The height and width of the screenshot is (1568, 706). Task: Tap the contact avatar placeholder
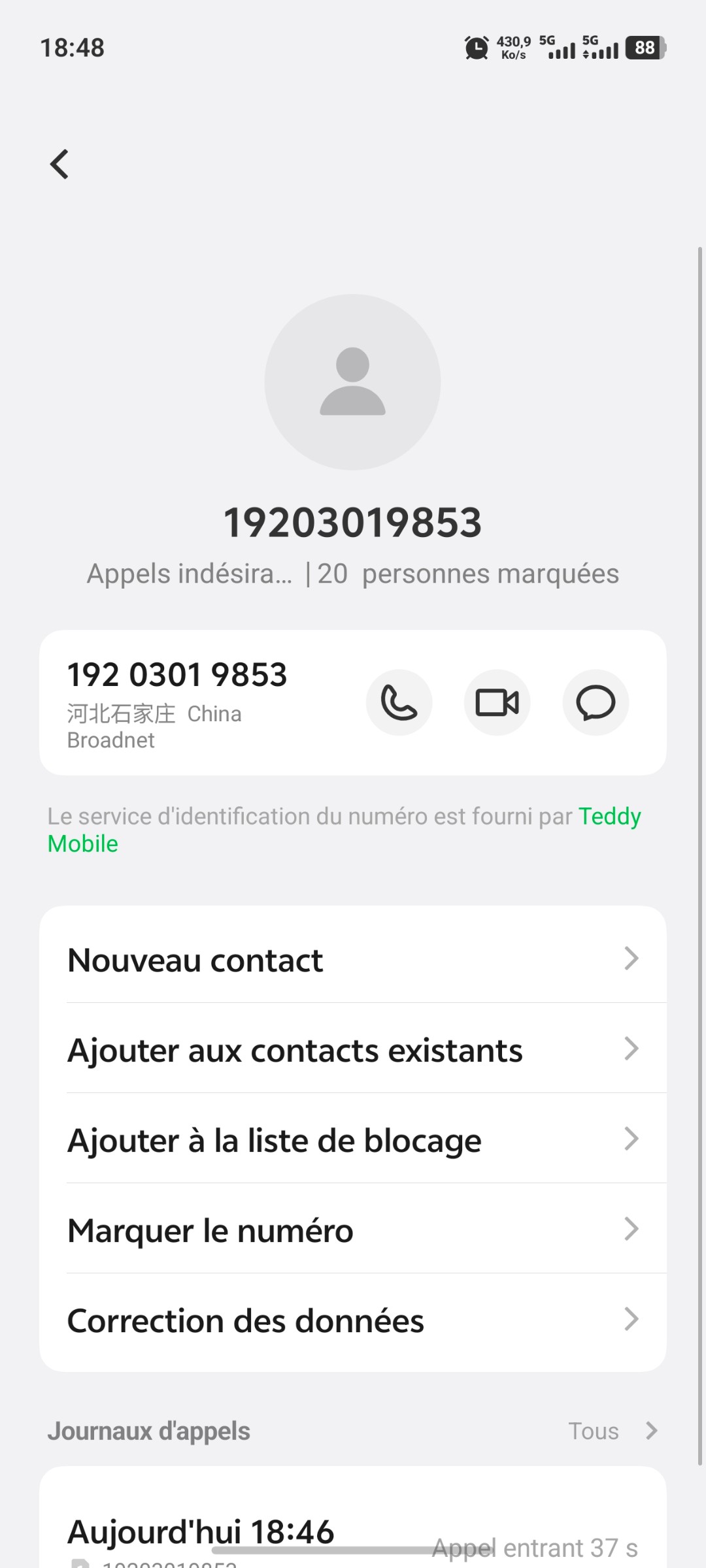tap(352, 382)
